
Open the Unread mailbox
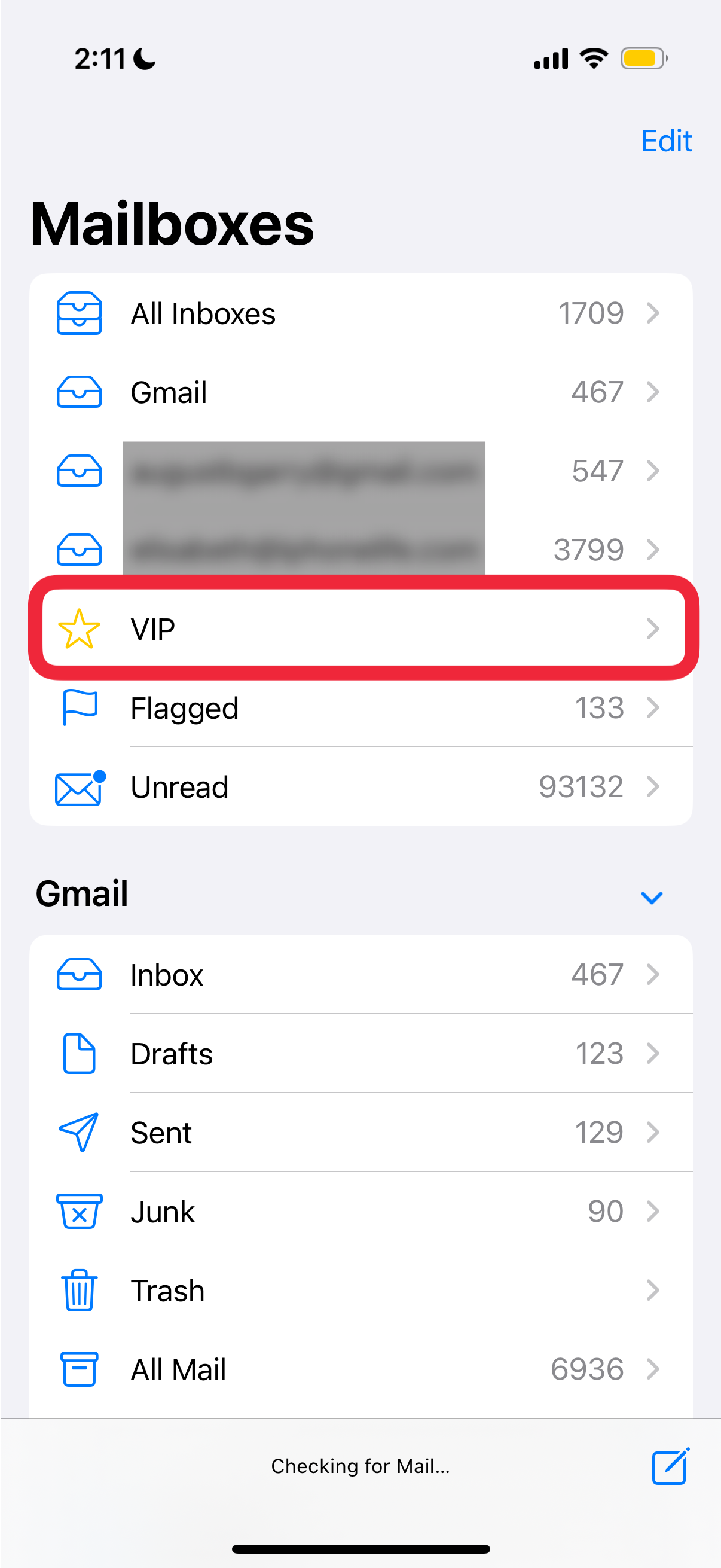coord(360,786)
